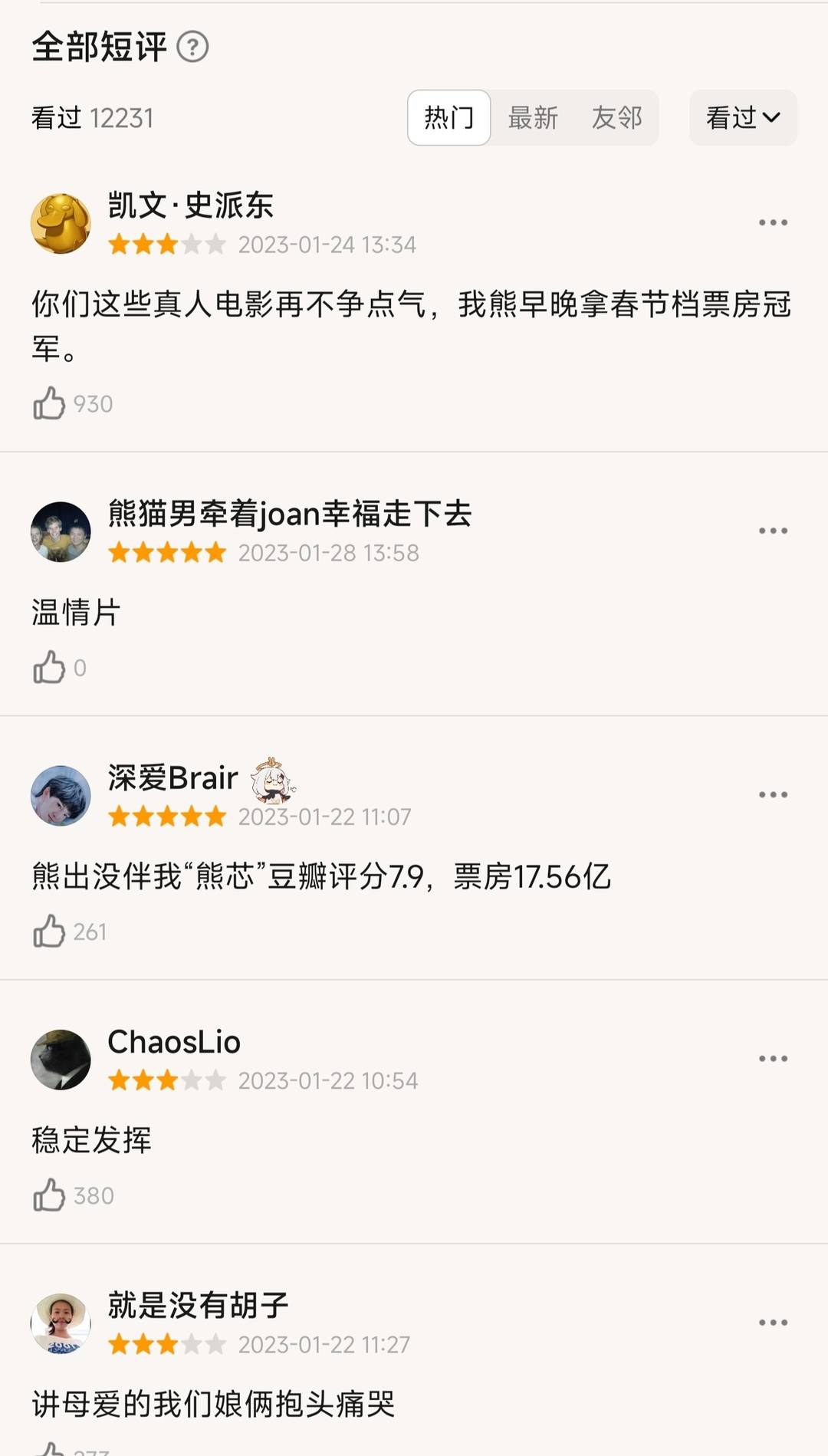
Task: Expand the 看过 filter dropdown
Action: point(742,118)
